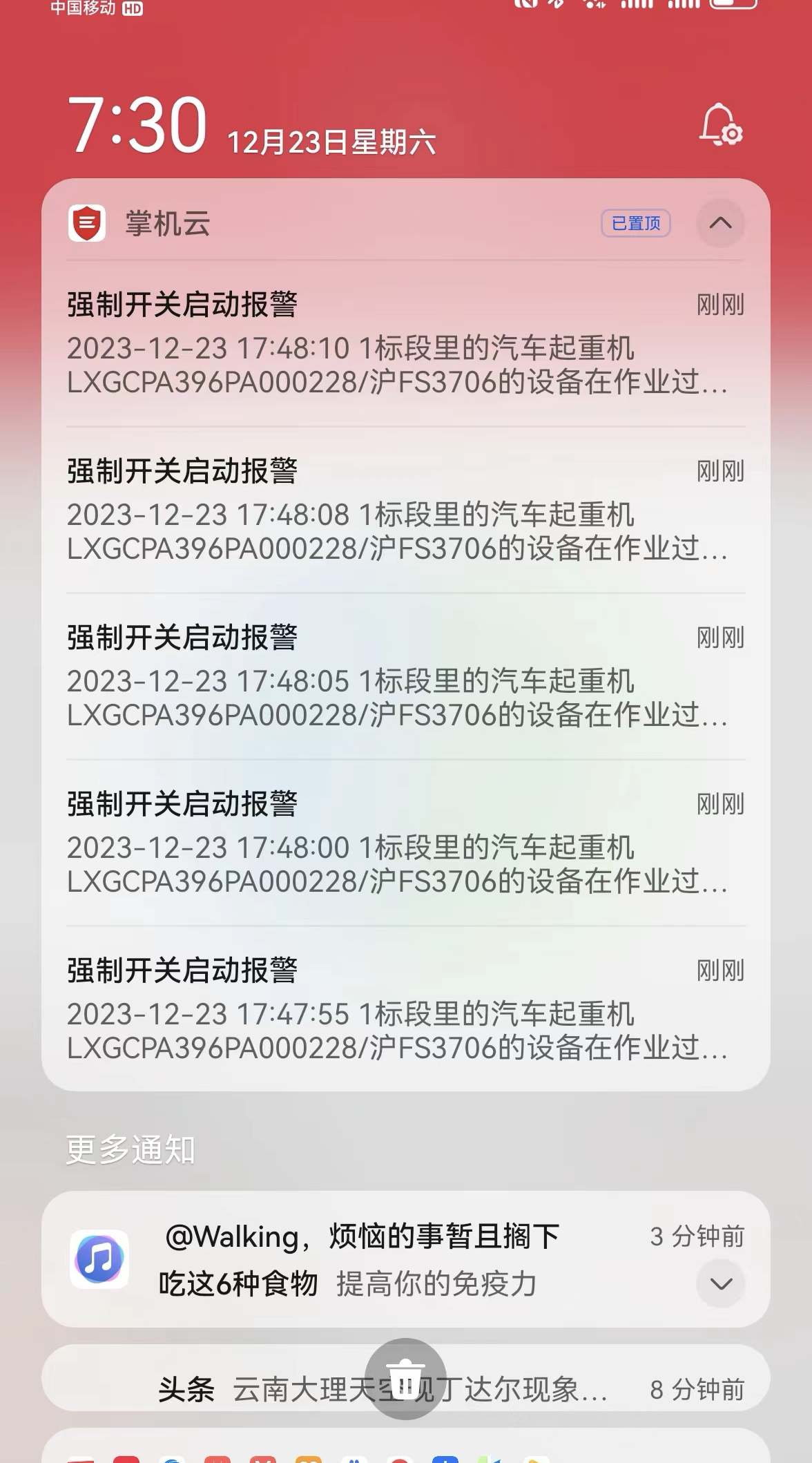Tap the 已置顶 pinned label

[637, 223]
